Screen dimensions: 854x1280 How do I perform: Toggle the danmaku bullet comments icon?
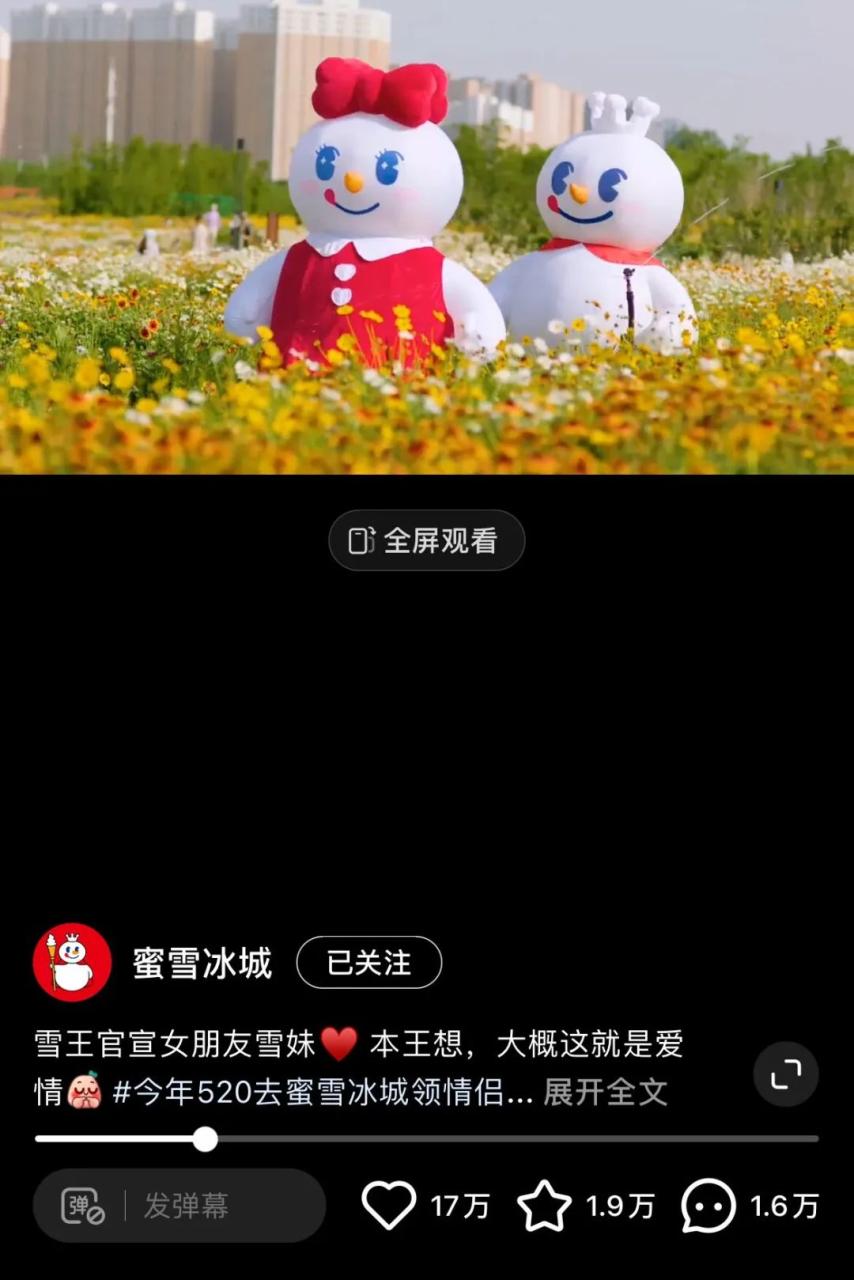(83, 1206)
